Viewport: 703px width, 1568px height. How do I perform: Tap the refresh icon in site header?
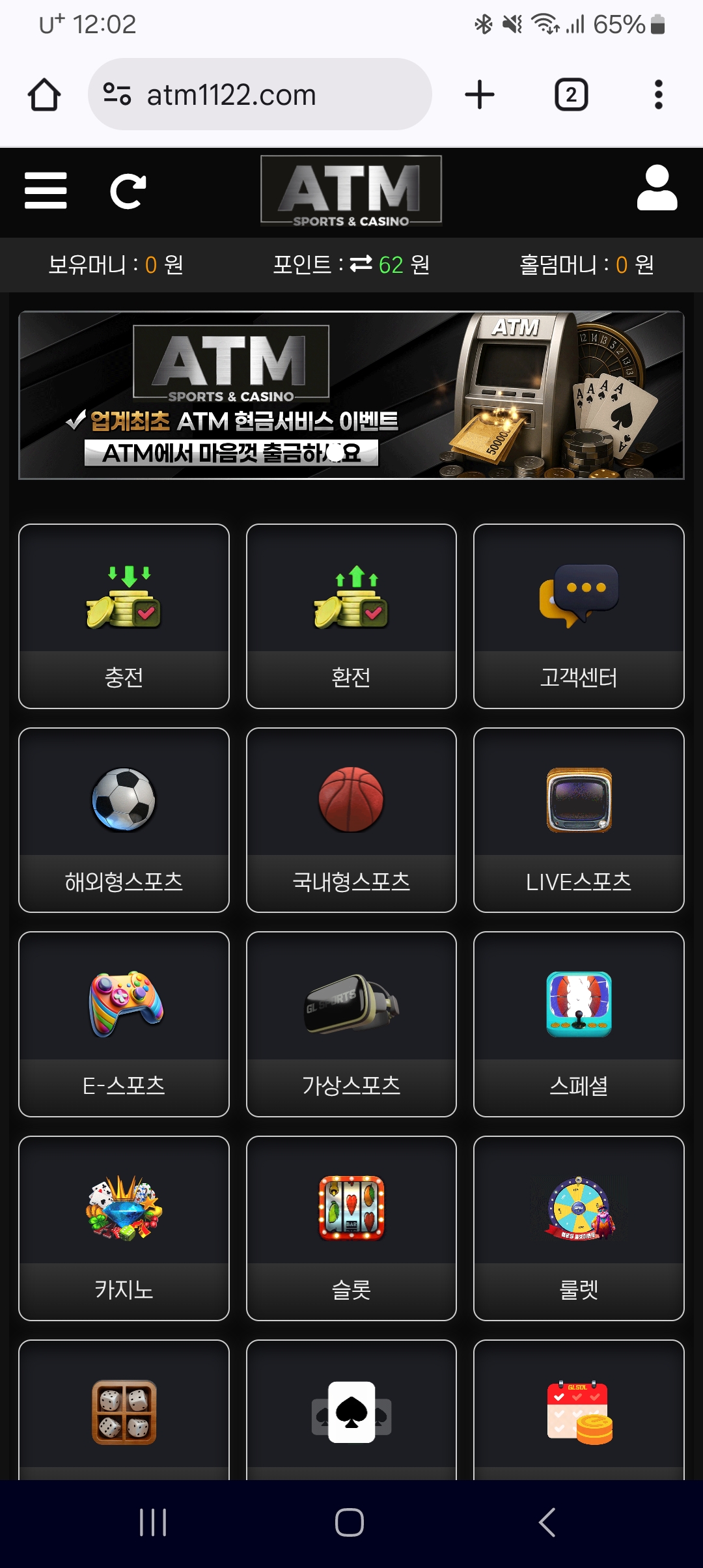(128, 191)
